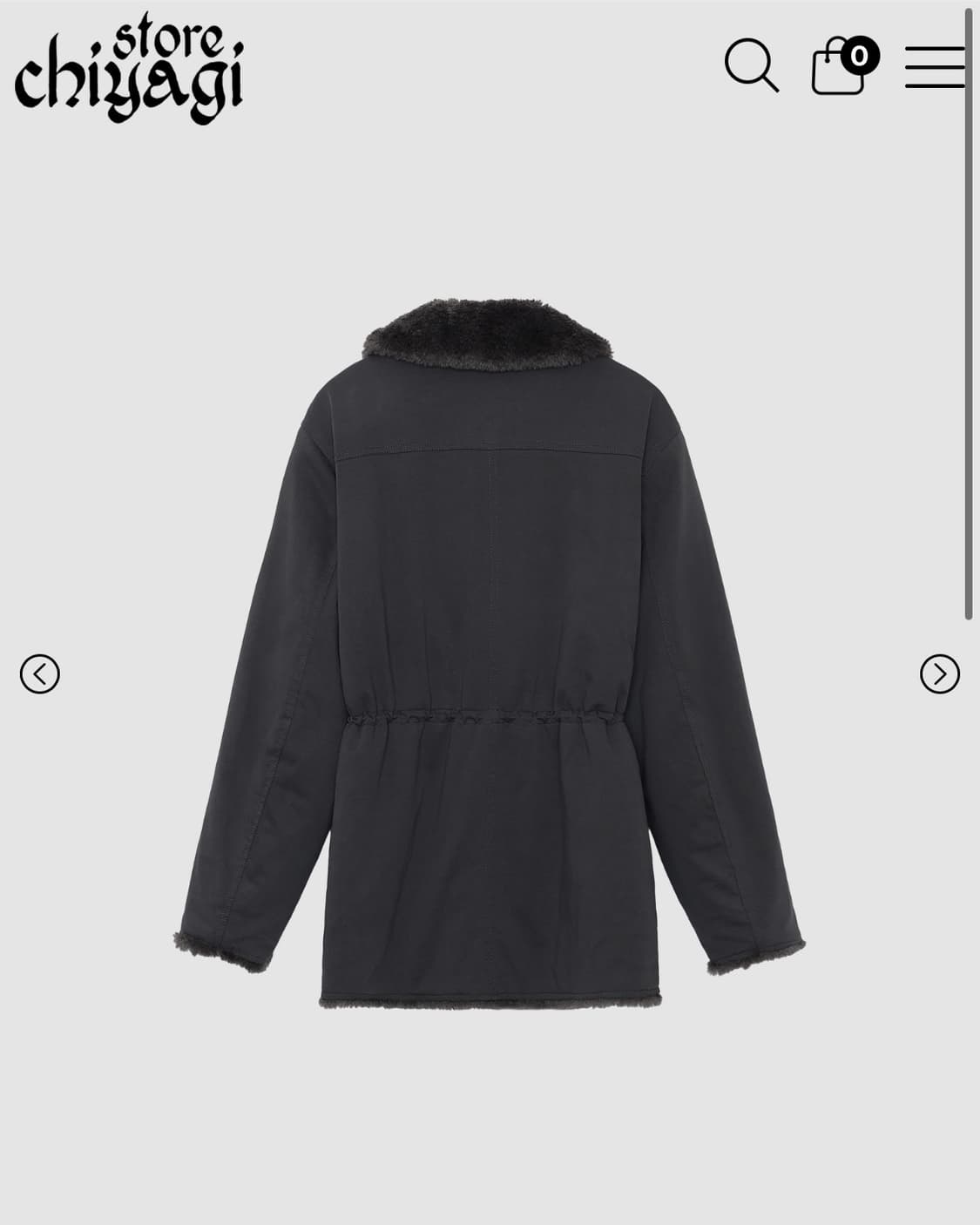980x1225 pixels.
Task: Go to previous product photo via left chevron
Action: [42, 673]
